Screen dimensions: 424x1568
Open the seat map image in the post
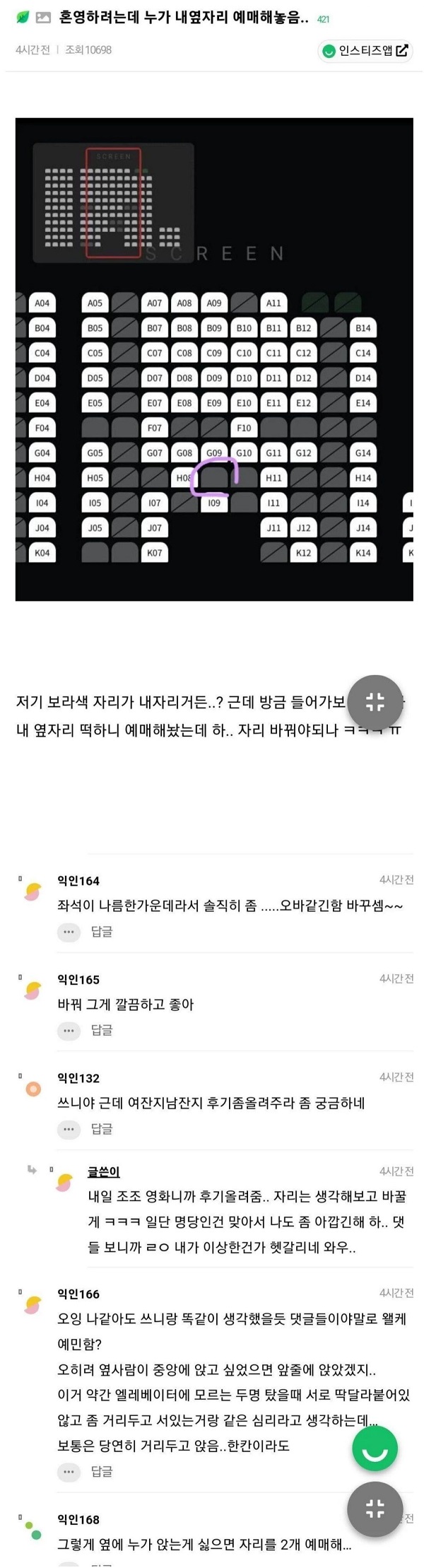click(x=214, y=359)
